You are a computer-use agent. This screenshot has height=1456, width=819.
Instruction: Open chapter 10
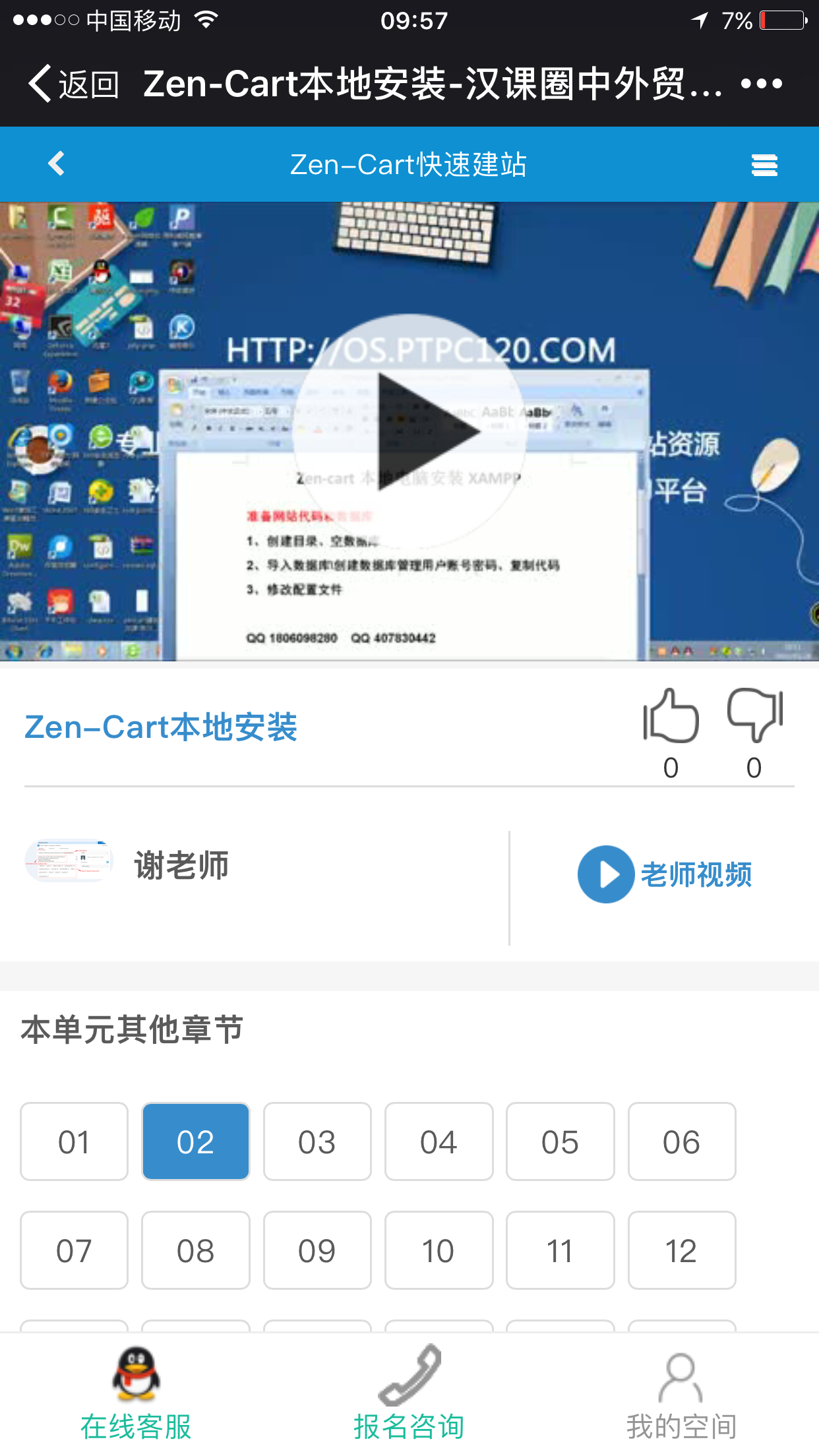(x=439, y=1250)
